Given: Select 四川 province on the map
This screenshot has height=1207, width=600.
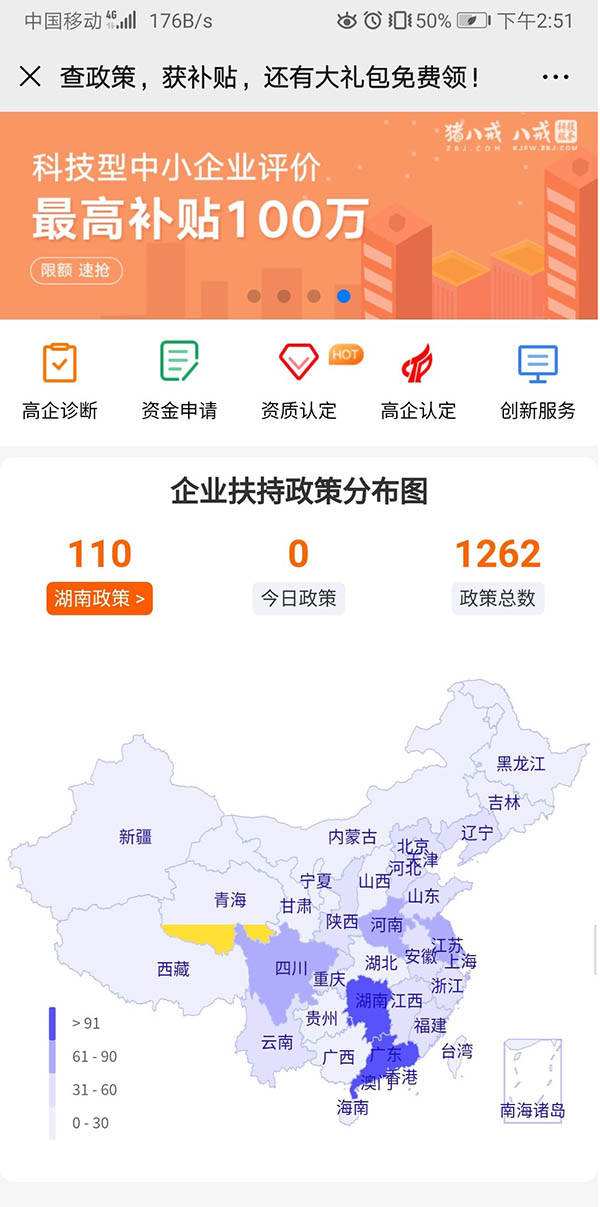Looking at the screenshot, I should (x=291, y=967).
